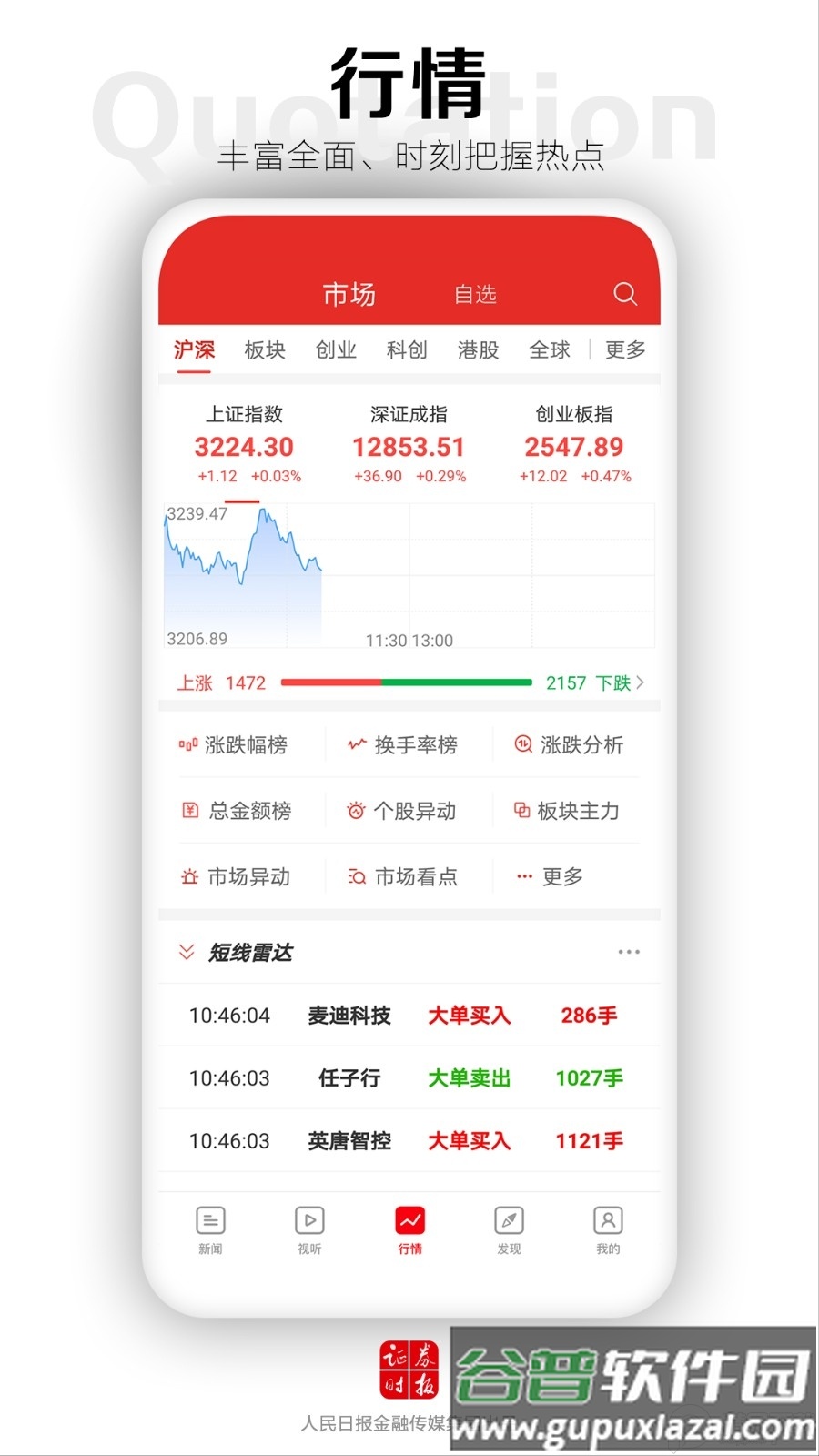Open the 换手率榜 turnover list

406,744
